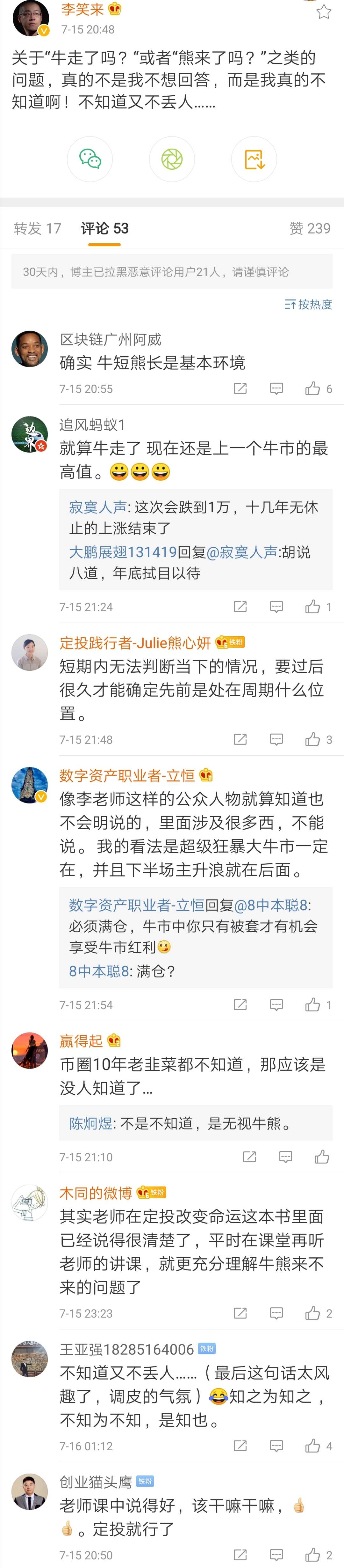Repost 创业猫头鹰's comment
344x1568 pixels.
click(x=240, y=1555)
